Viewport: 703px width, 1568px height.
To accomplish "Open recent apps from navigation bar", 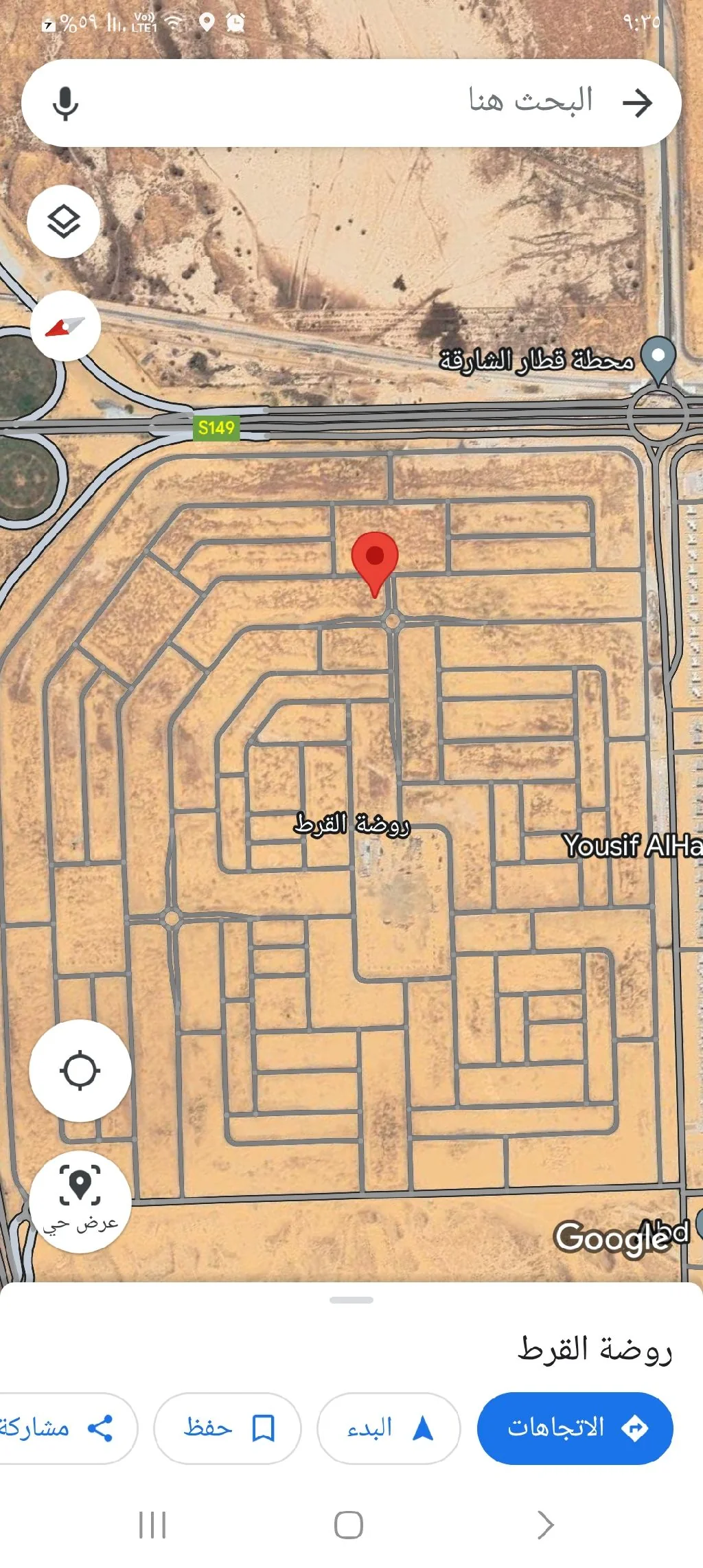I will coord(152,1525).
